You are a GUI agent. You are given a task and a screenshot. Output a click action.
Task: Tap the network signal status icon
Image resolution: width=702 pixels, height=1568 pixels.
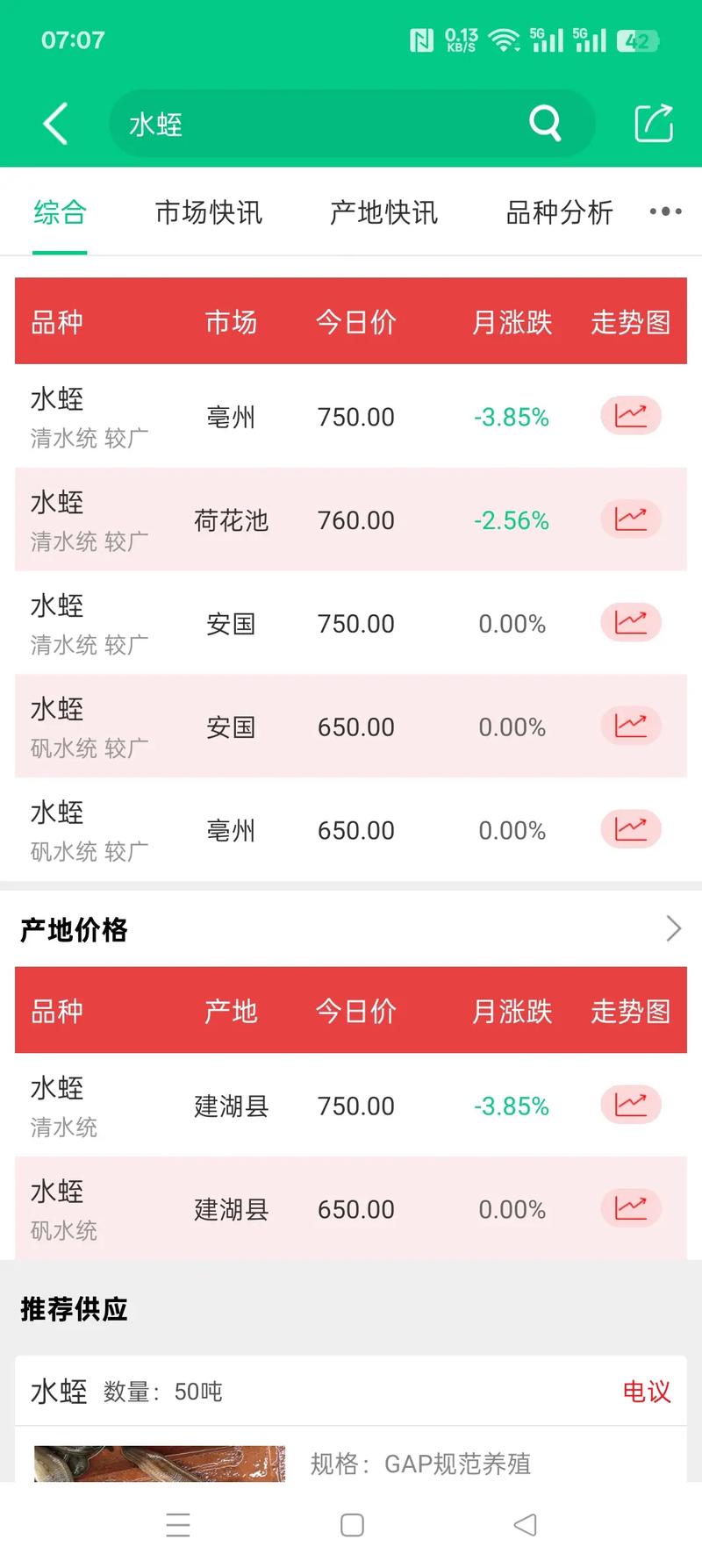(x=545, y=39)
